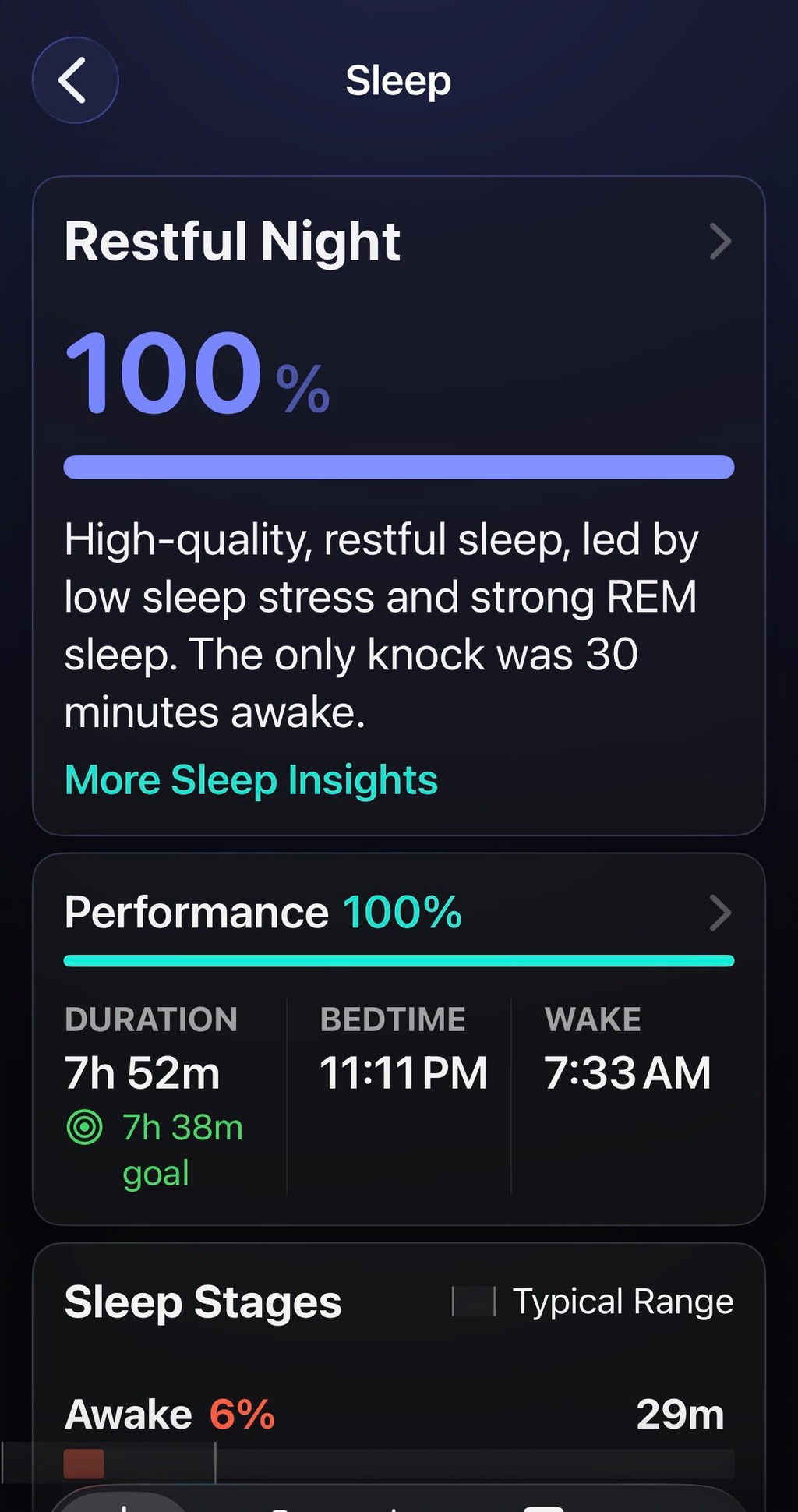Go back using the back arrow
The height and width of the screenshot is (1512, 798).
pos(75,79)
